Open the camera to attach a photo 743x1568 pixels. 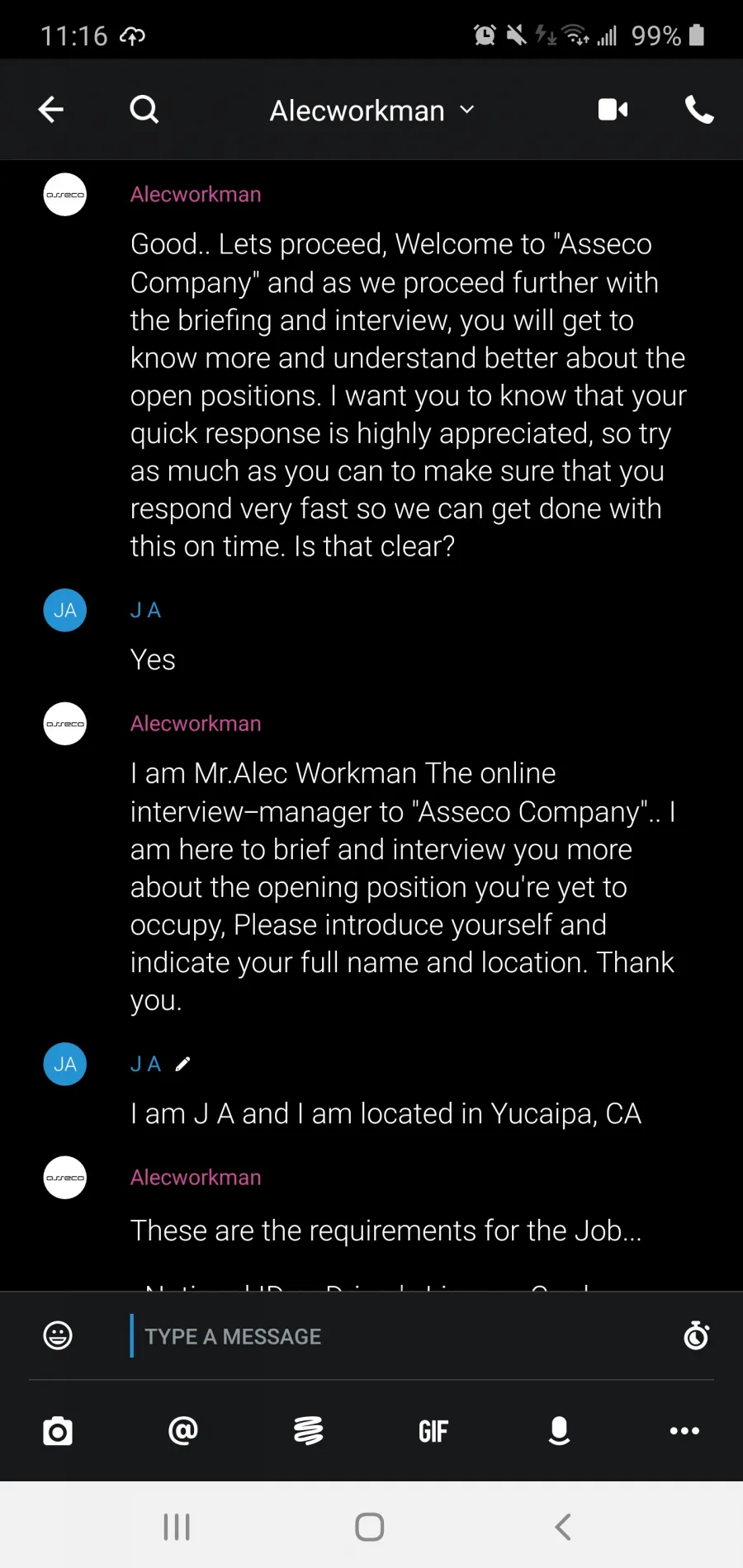(x=58, y=1431)
